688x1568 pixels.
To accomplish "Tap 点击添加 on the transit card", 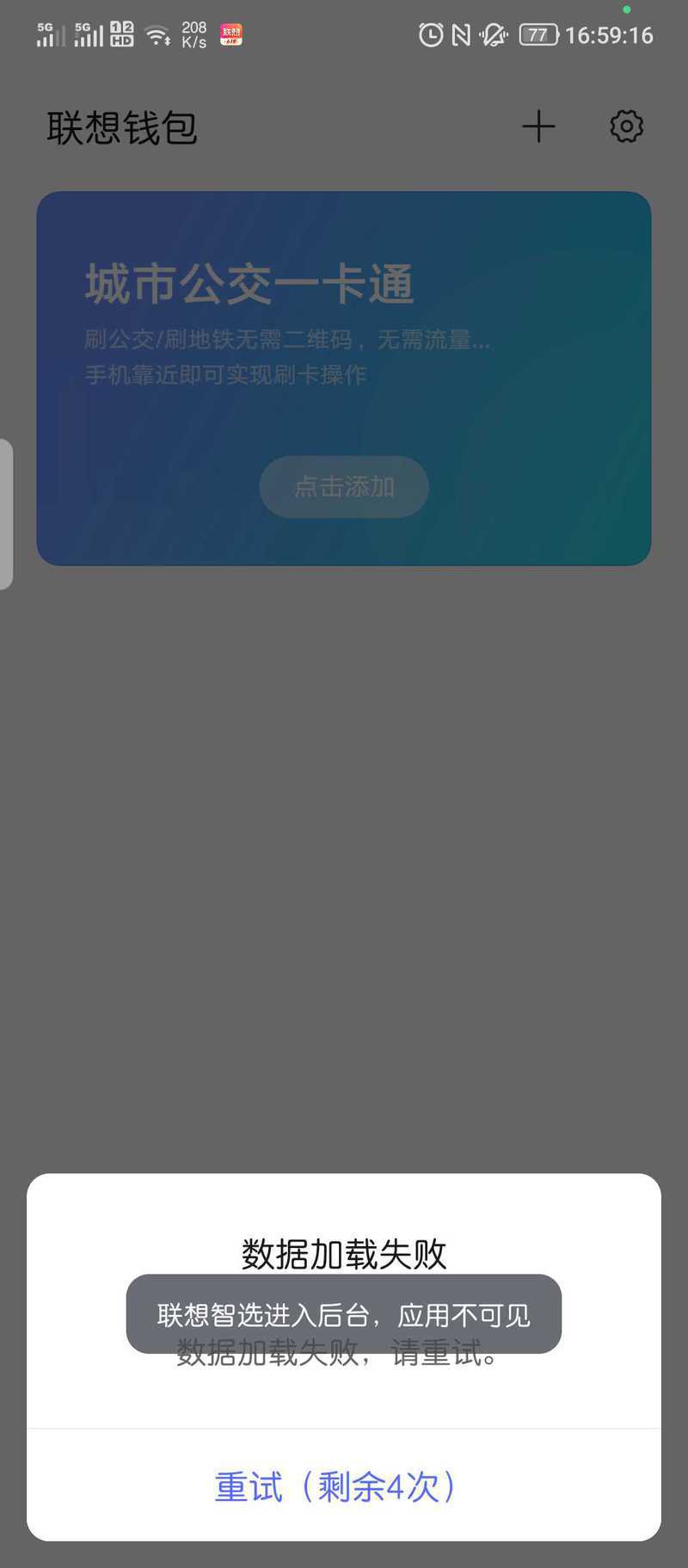I will (344, 487).
